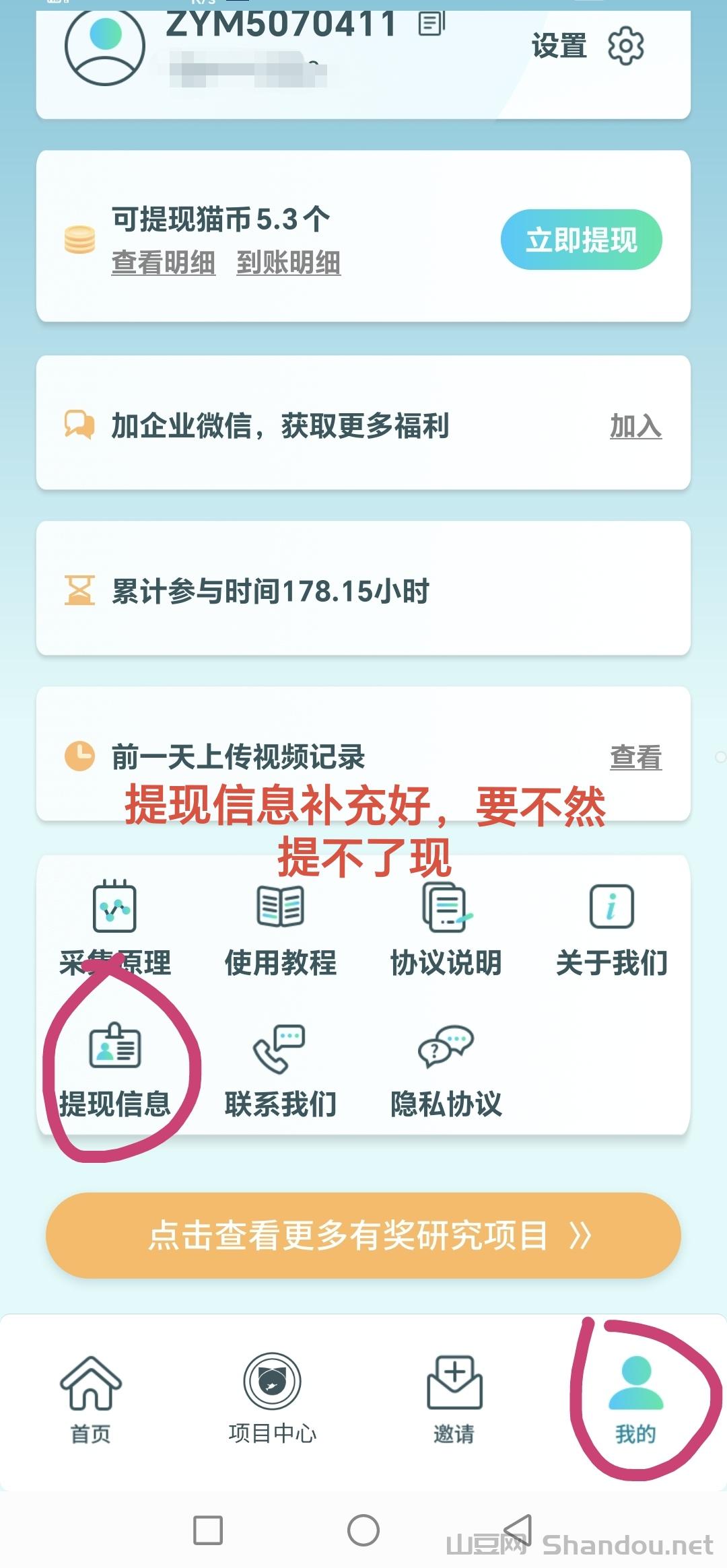Open 关于我们
Screen dimensions: 727x1568
point(611,929)
